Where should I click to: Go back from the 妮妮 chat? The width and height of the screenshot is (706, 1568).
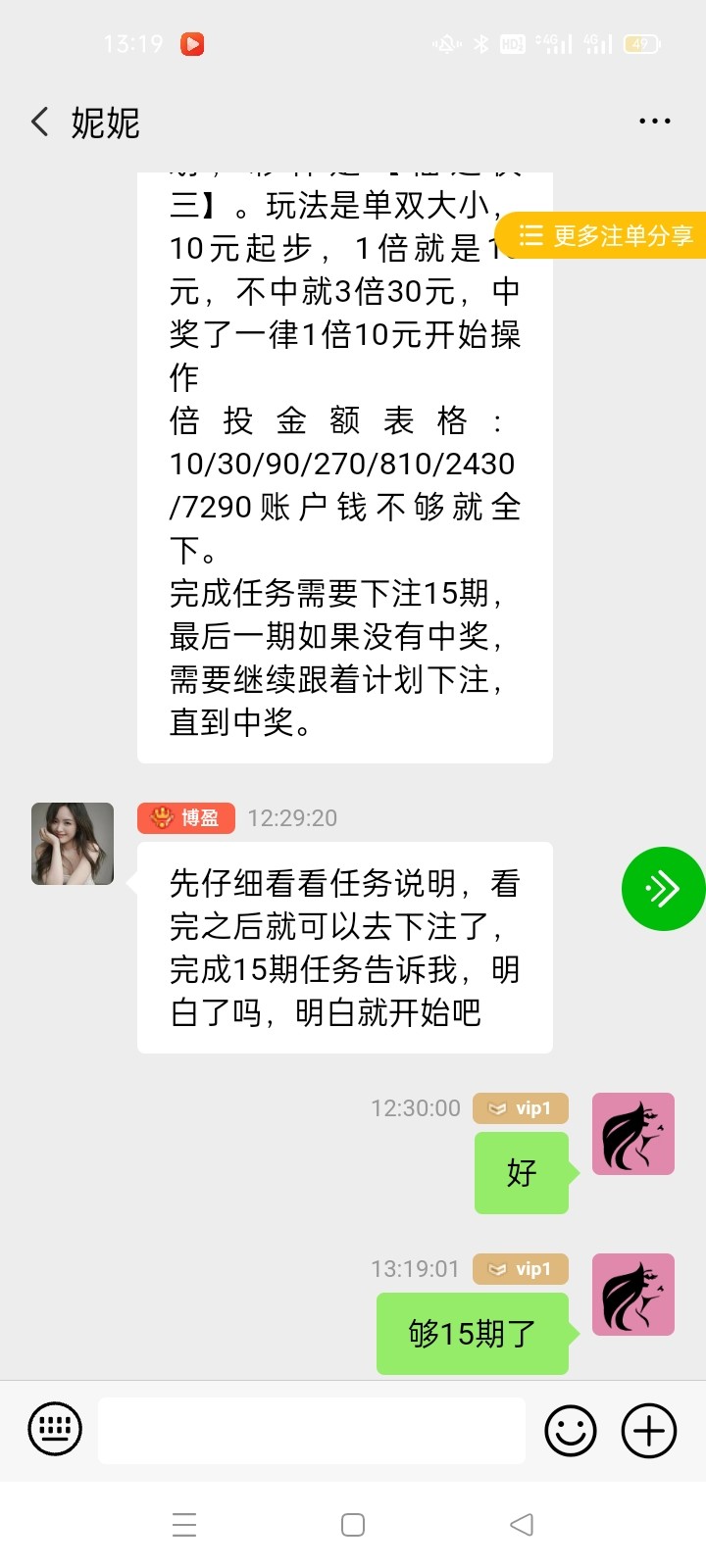pyautogui.click(x=40, y=122)
